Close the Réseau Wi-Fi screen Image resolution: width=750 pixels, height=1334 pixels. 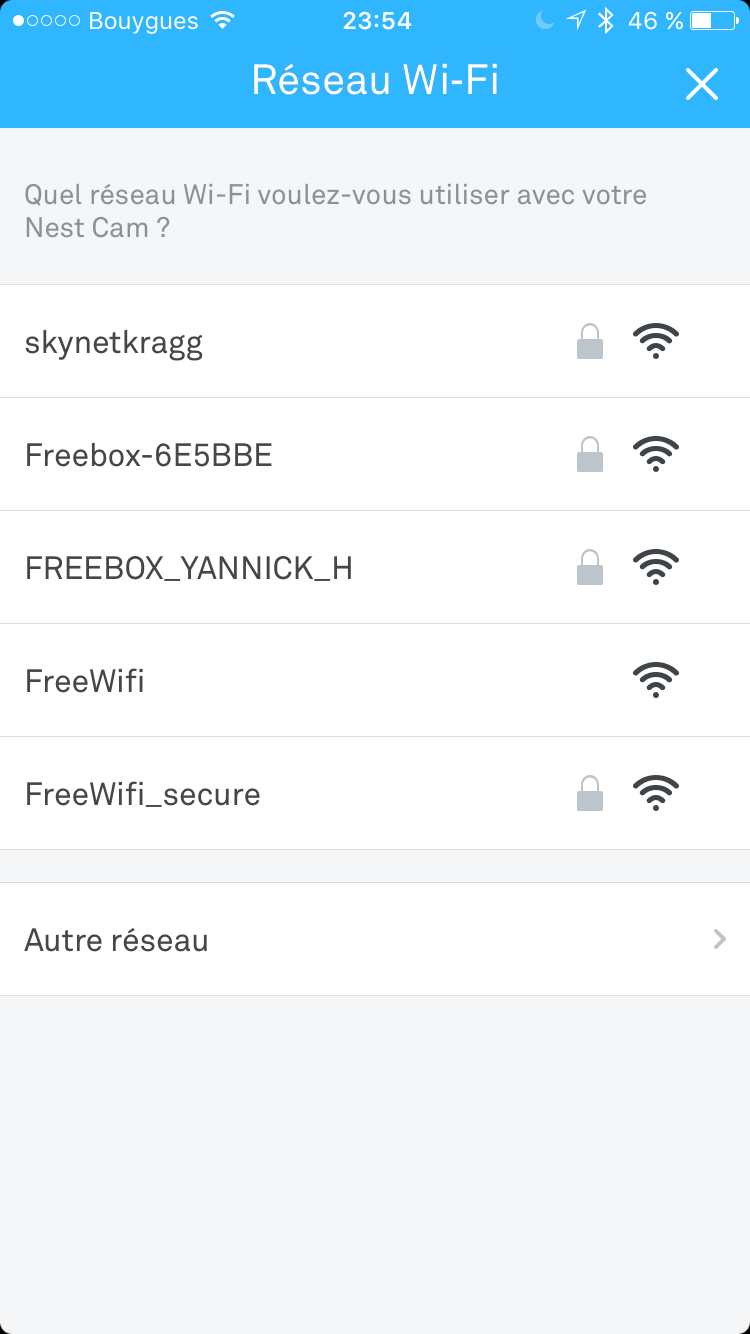[701, 84]
